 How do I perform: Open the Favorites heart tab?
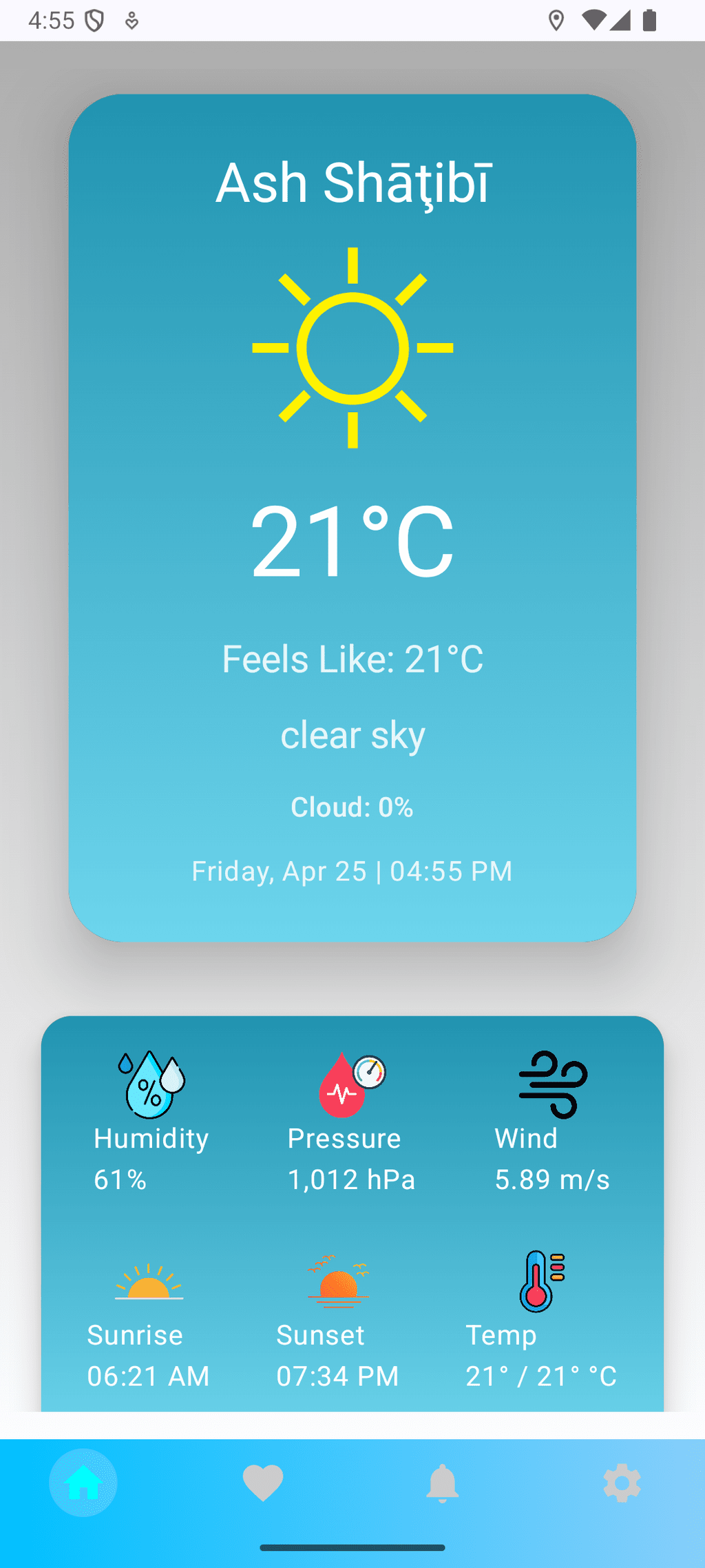[x=263, y=1483]
